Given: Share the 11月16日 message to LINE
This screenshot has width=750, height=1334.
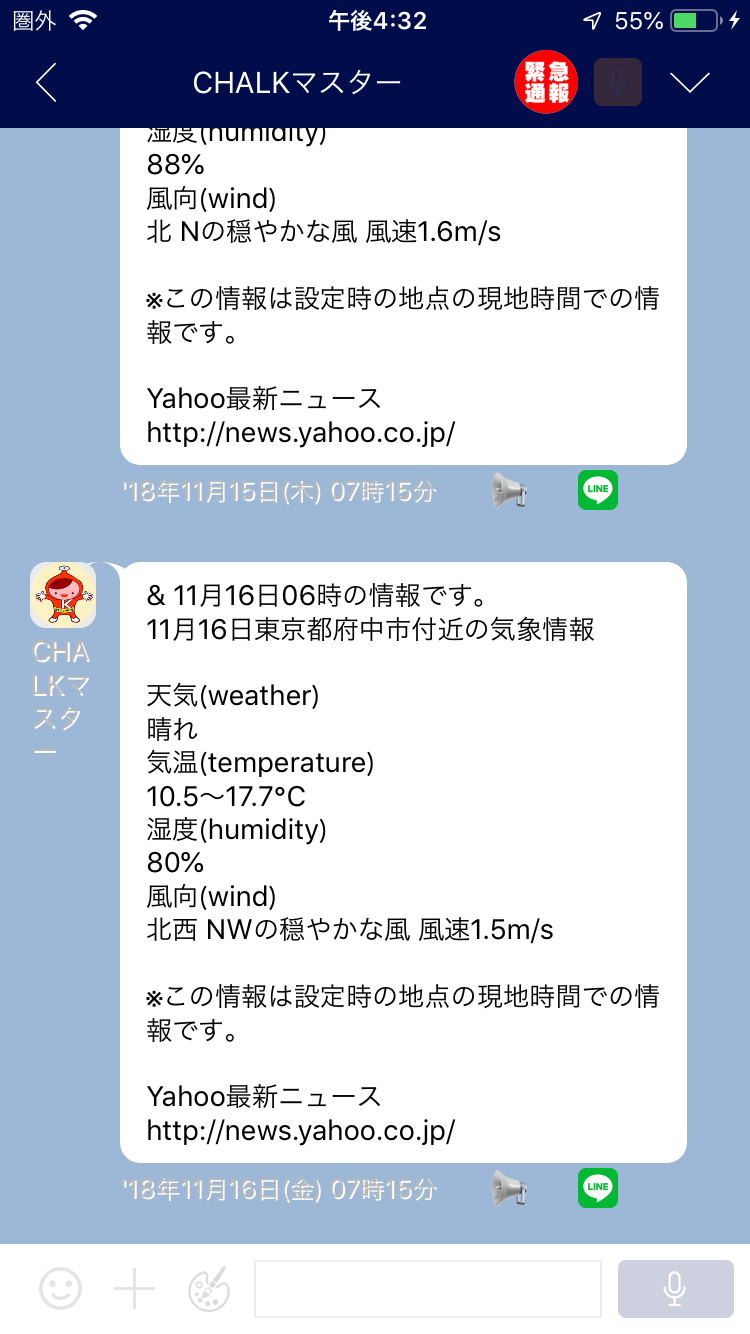Looking at the screenshot, I should (598, 1188).
